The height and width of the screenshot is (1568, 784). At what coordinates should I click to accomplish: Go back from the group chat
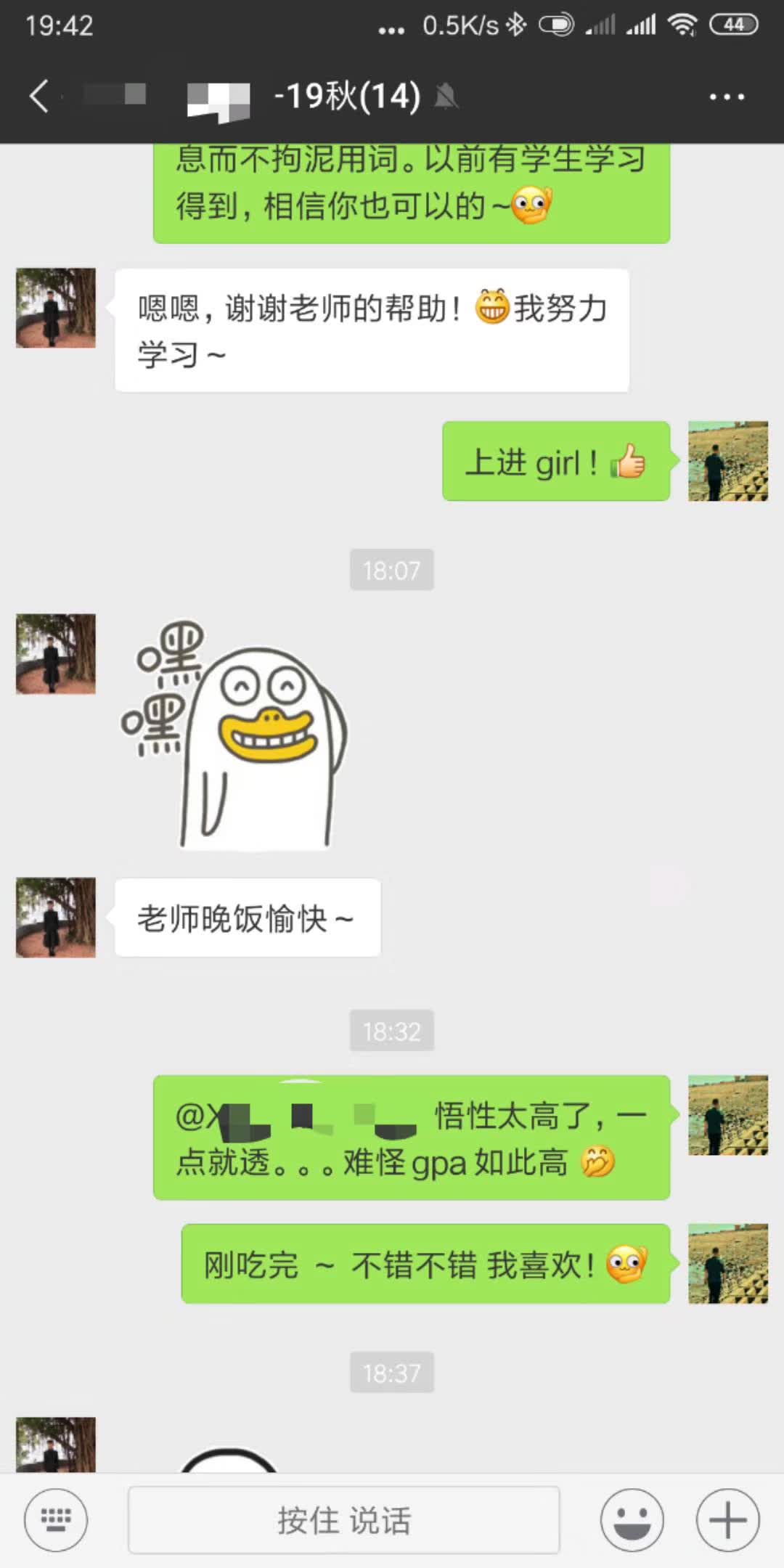click(x=39, y=97)
